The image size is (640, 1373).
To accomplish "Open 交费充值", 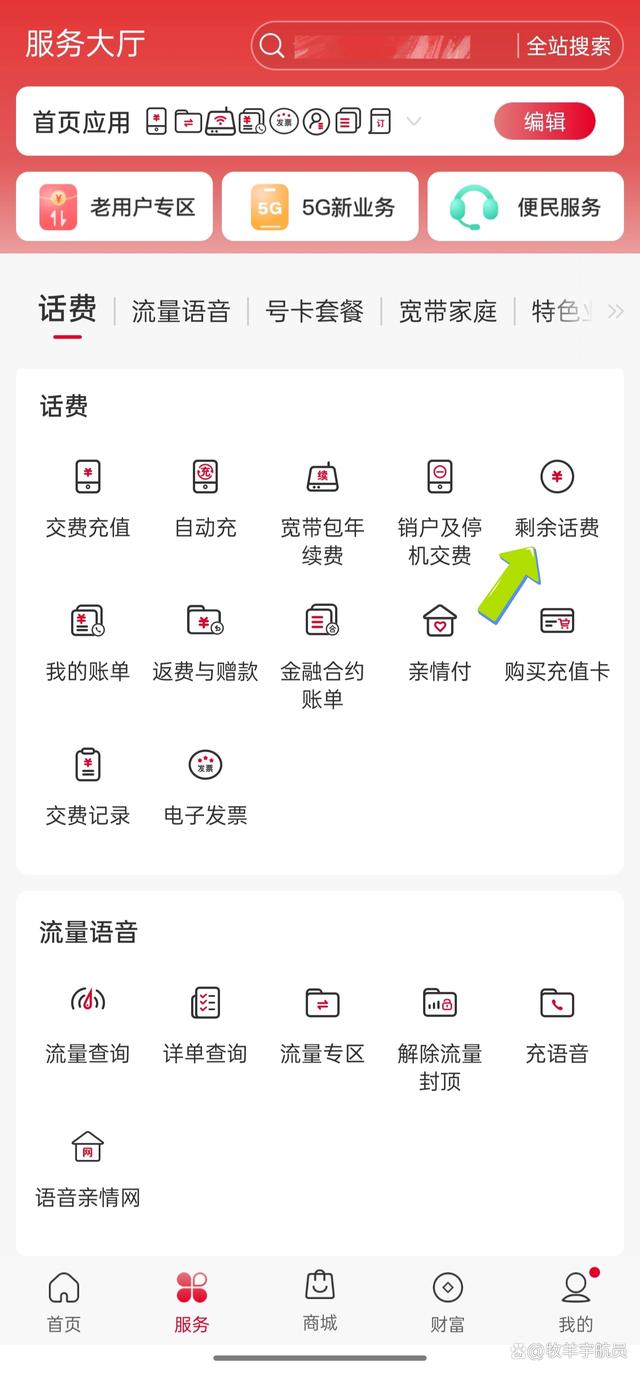I will [88, 499].
